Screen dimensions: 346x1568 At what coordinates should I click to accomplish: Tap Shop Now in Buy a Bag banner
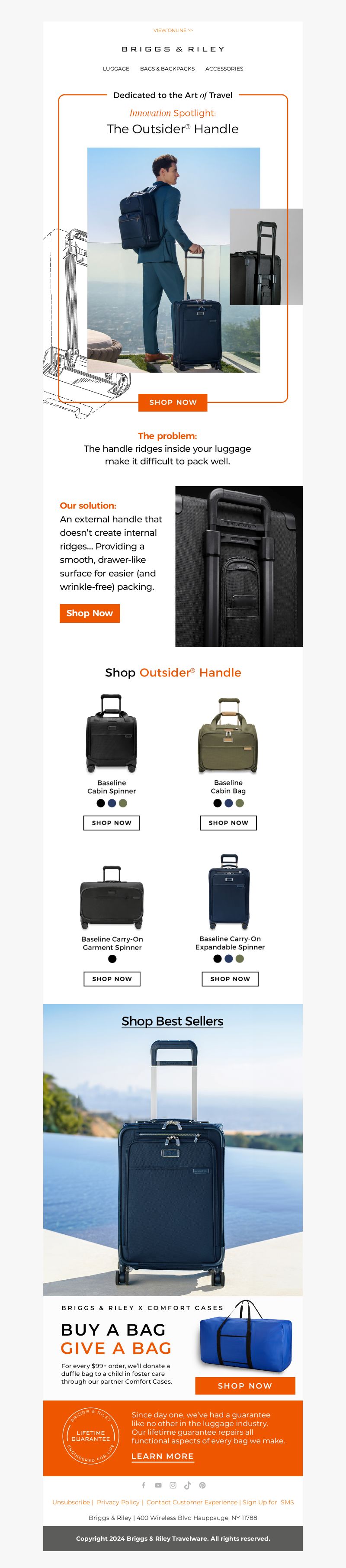click(x=244, y=1385)
